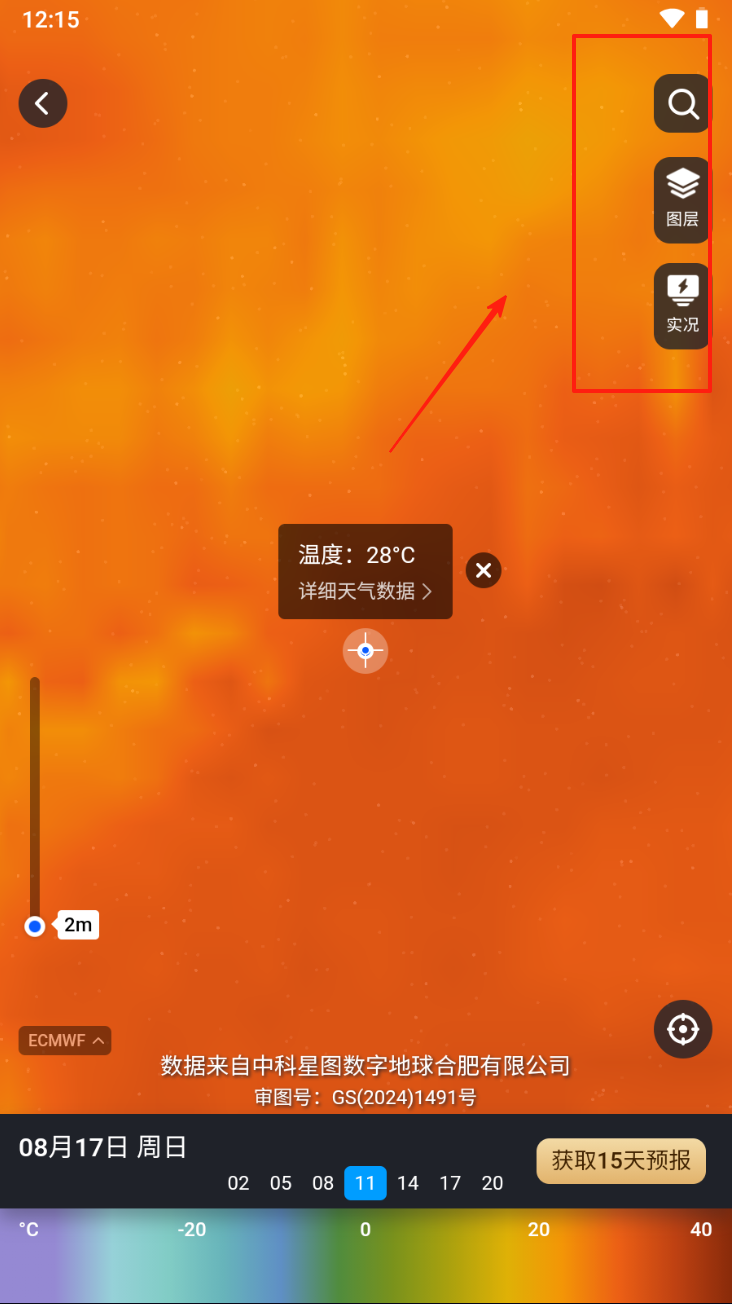This screenshot has width=732, height=1304.
Task: Expand the ECMWF model selector
Action: click(x=65, y=1041)
